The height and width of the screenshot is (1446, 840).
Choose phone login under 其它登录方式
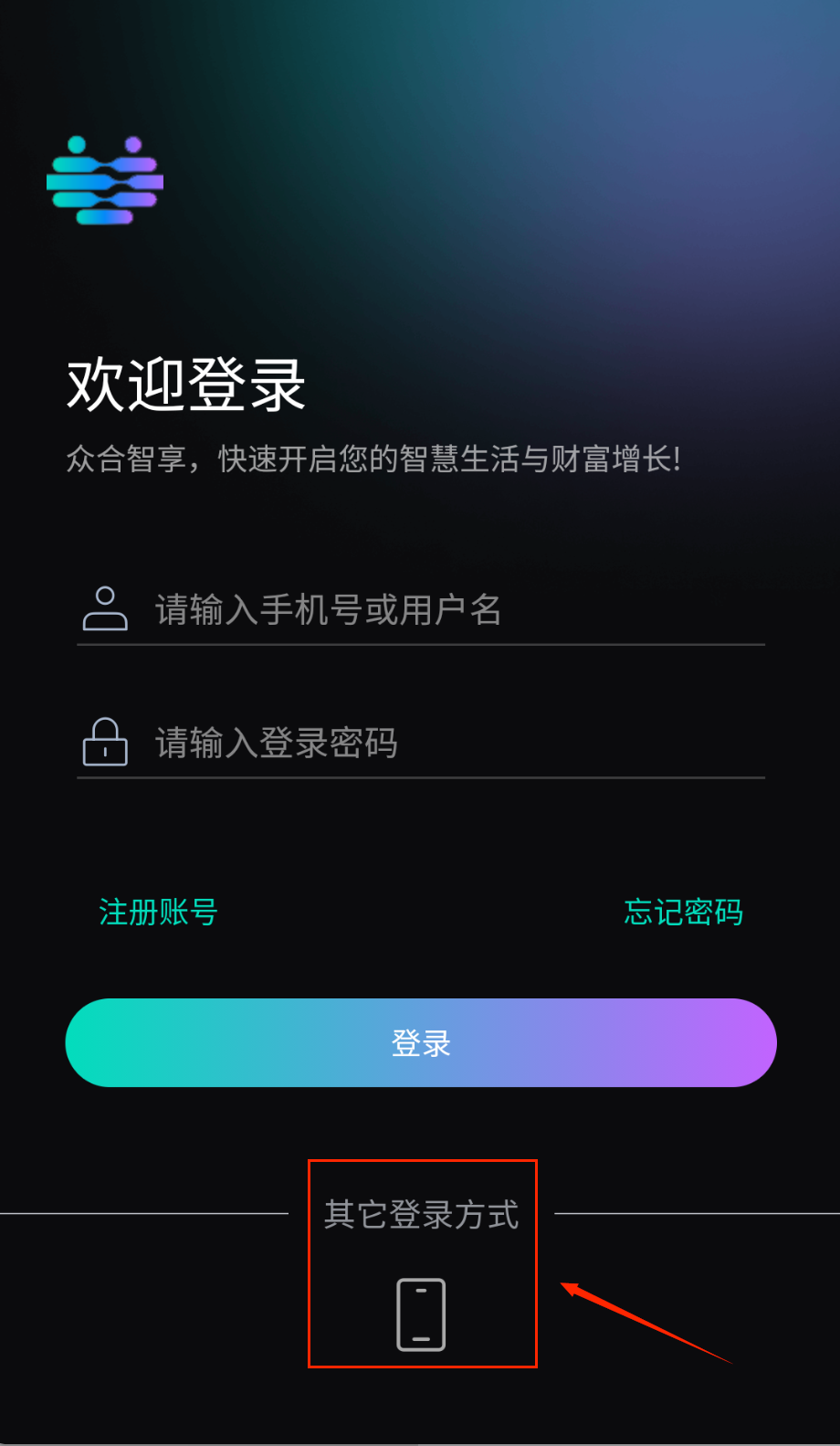pyautogui.click(x=421, y=1314)
